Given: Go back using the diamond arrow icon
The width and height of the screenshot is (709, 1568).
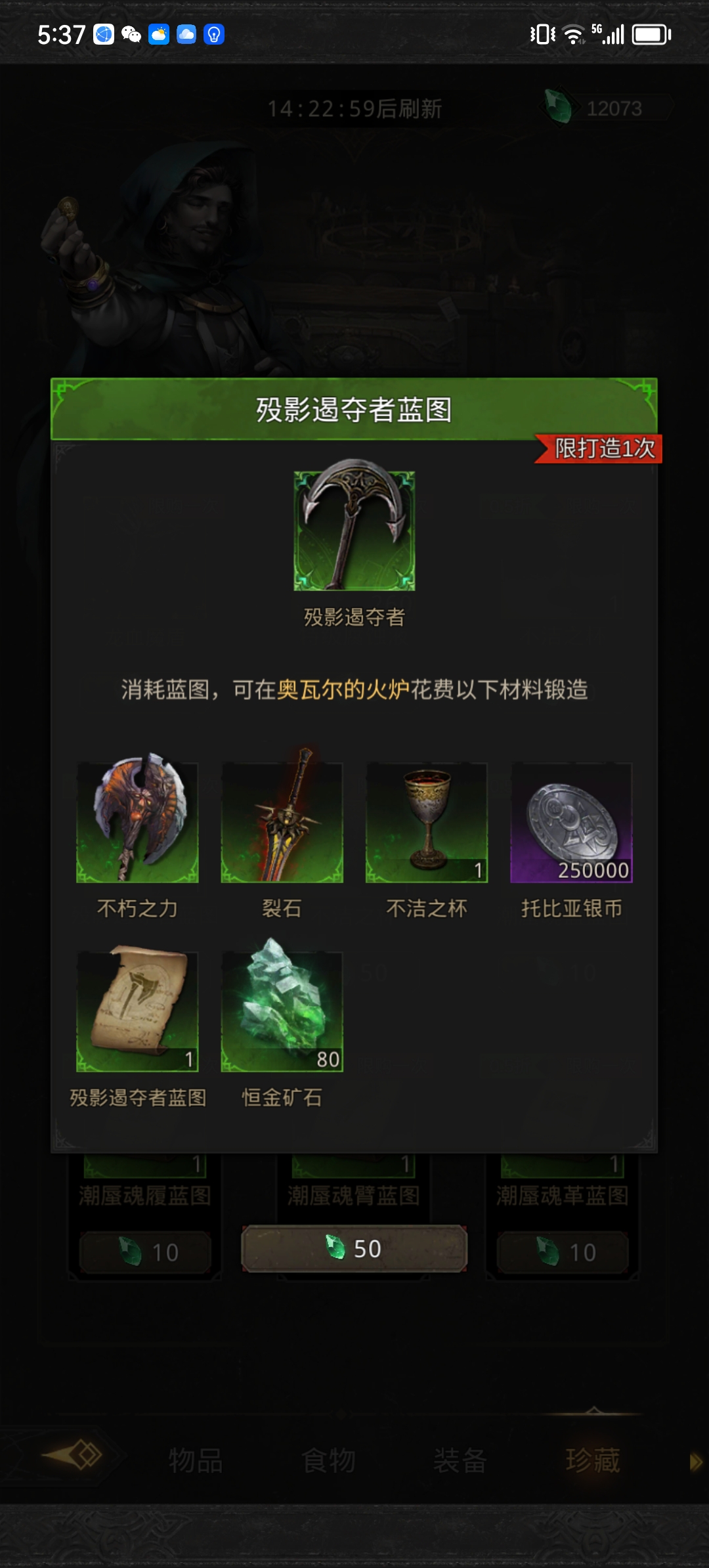Looking at the screenshot, I should tap(74, 1456).
